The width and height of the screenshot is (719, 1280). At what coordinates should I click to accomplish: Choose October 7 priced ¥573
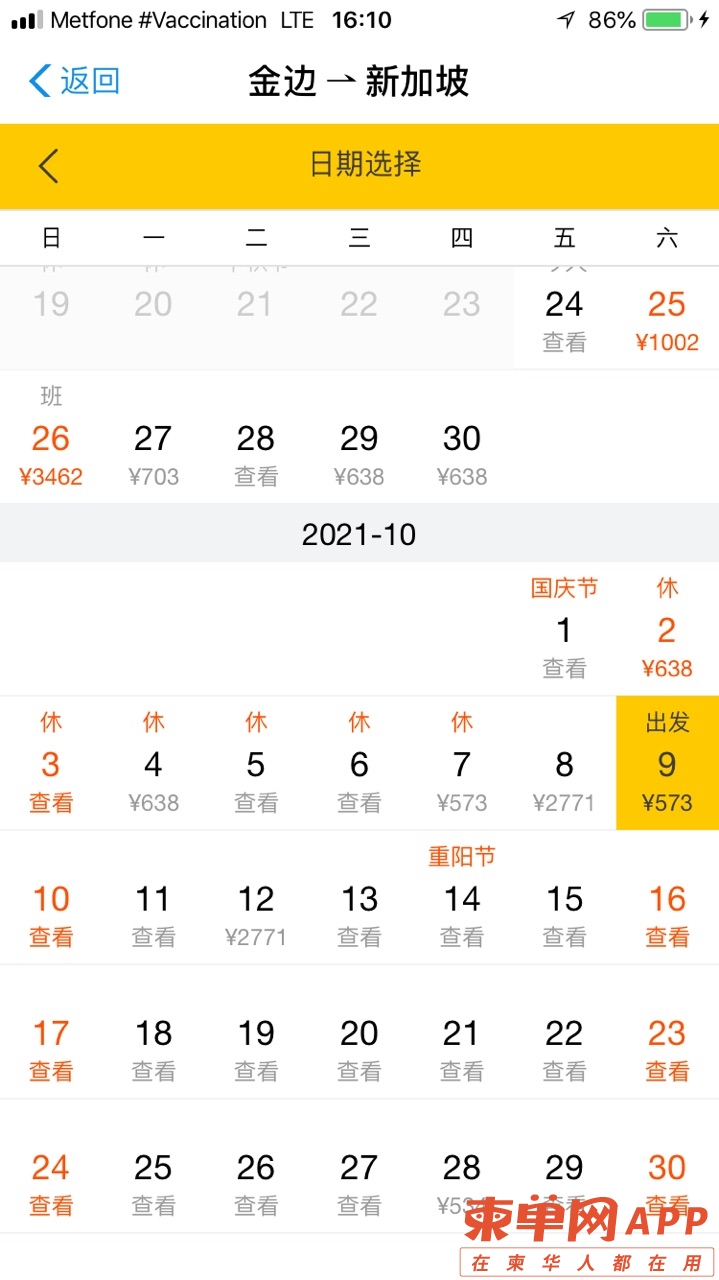[x=462, y=763]
